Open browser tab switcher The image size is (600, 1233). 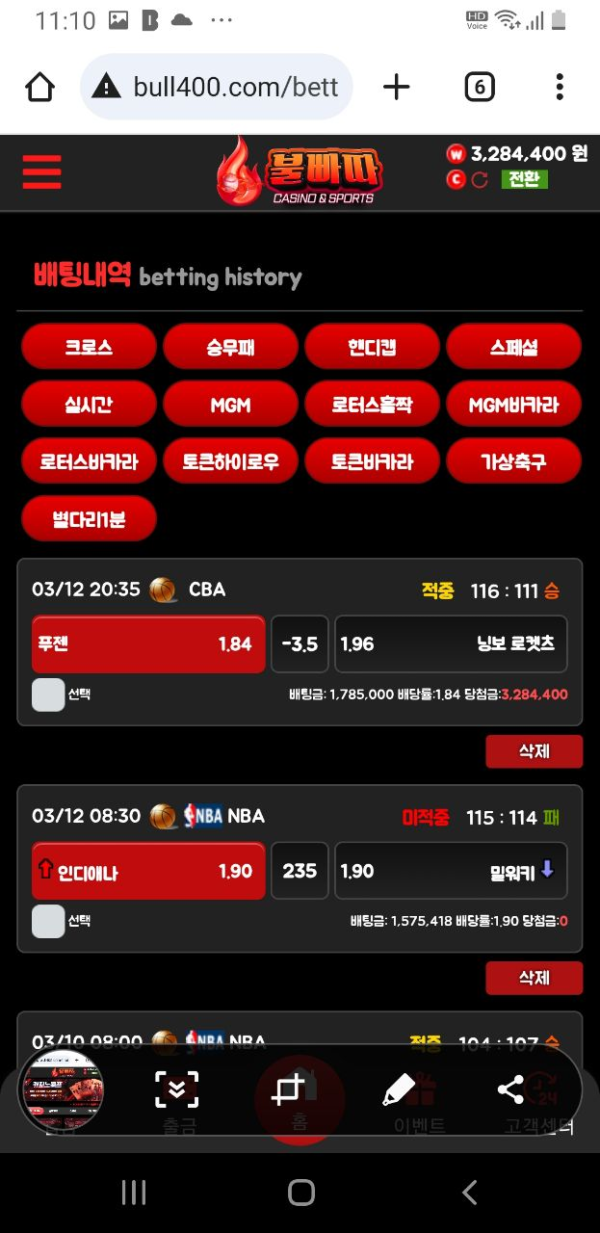click(x=479, y=88)
